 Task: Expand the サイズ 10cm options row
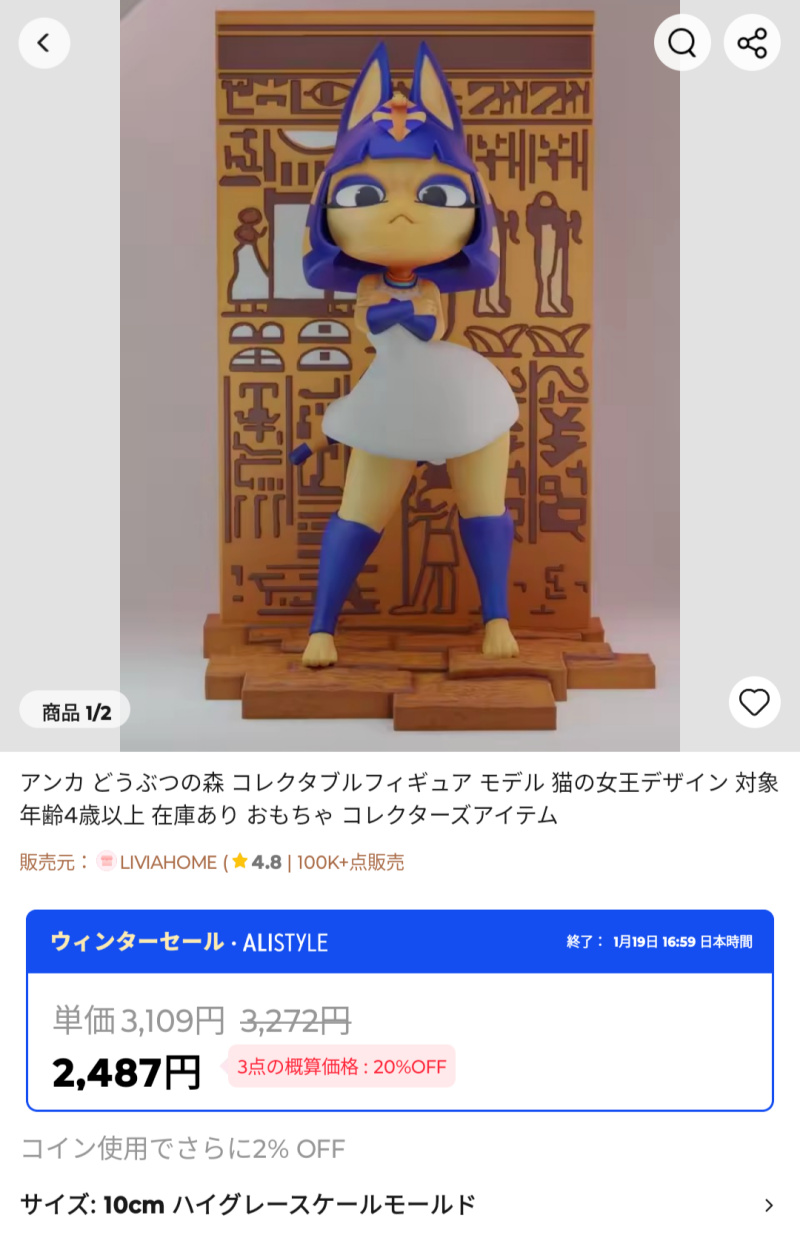[x=400, y=1205]
